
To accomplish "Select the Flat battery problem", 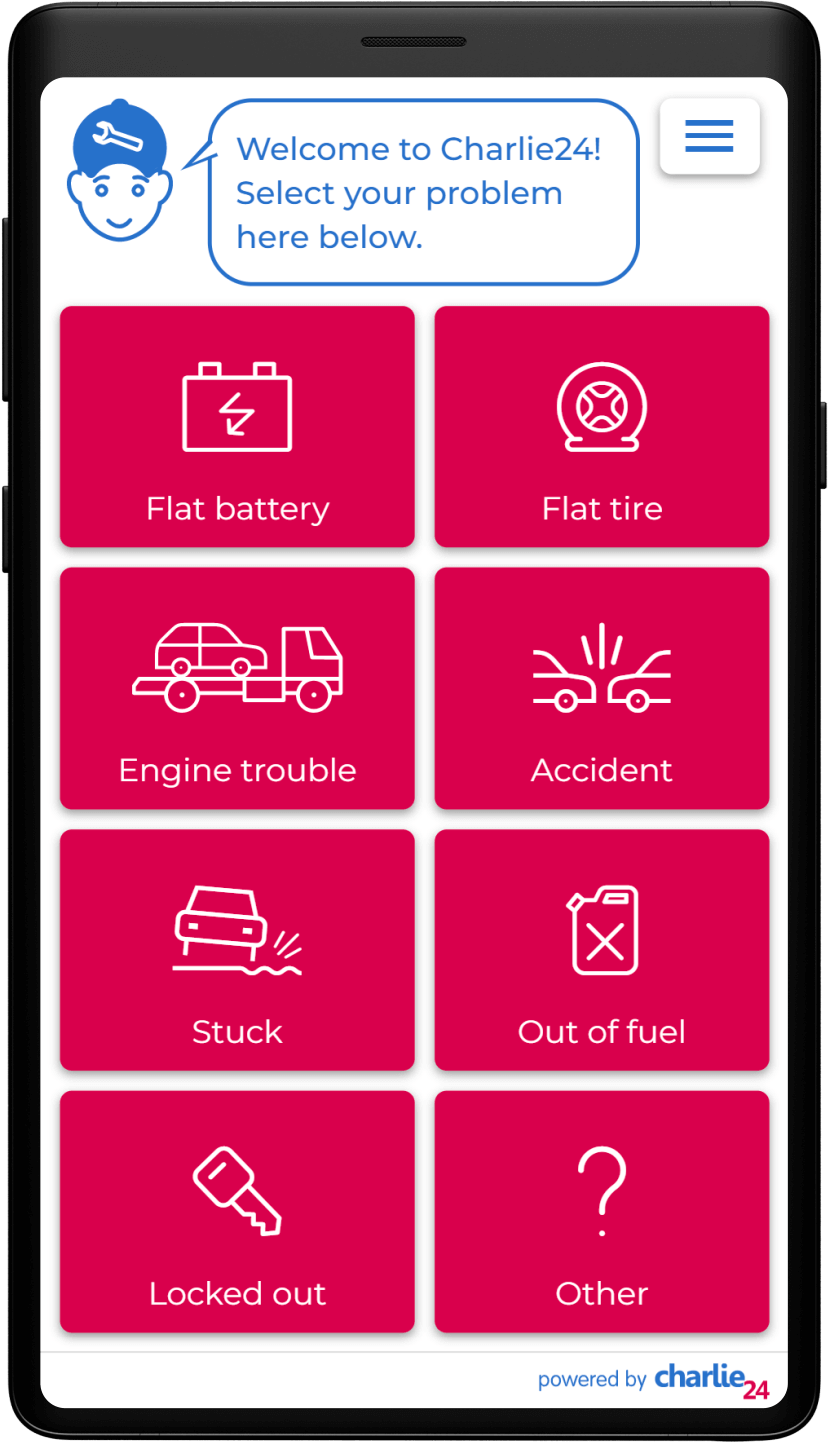I will click(237, 427).
